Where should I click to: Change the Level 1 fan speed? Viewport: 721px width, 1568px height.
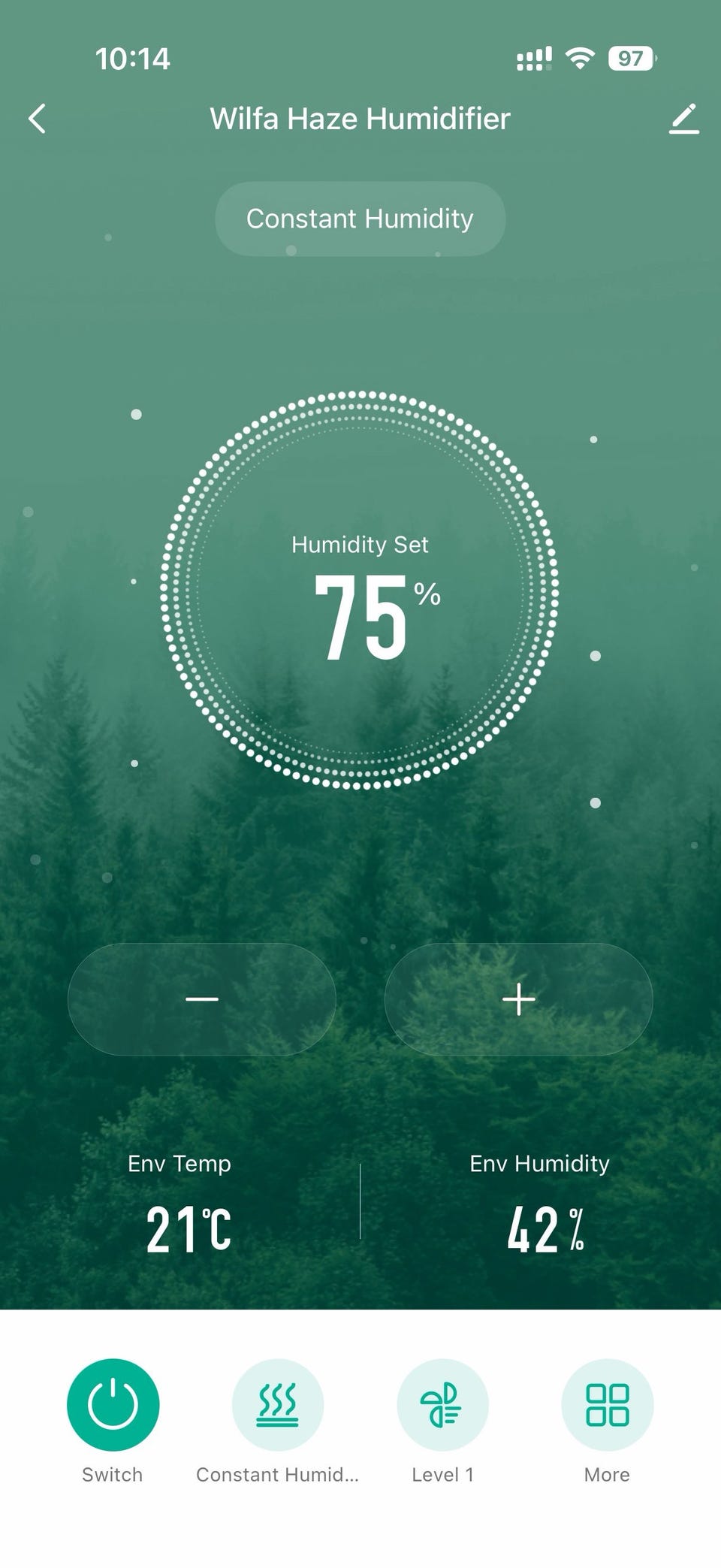[442, 1404]
